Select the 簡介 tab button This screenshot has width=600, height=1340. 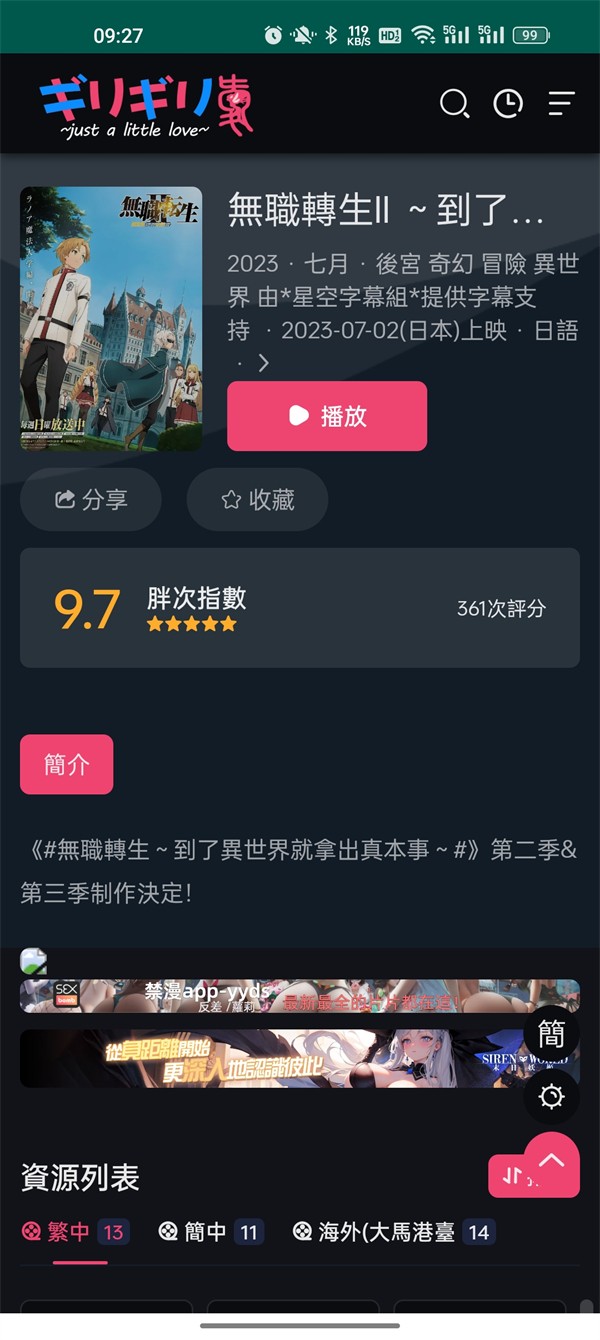tap(66, 764)
